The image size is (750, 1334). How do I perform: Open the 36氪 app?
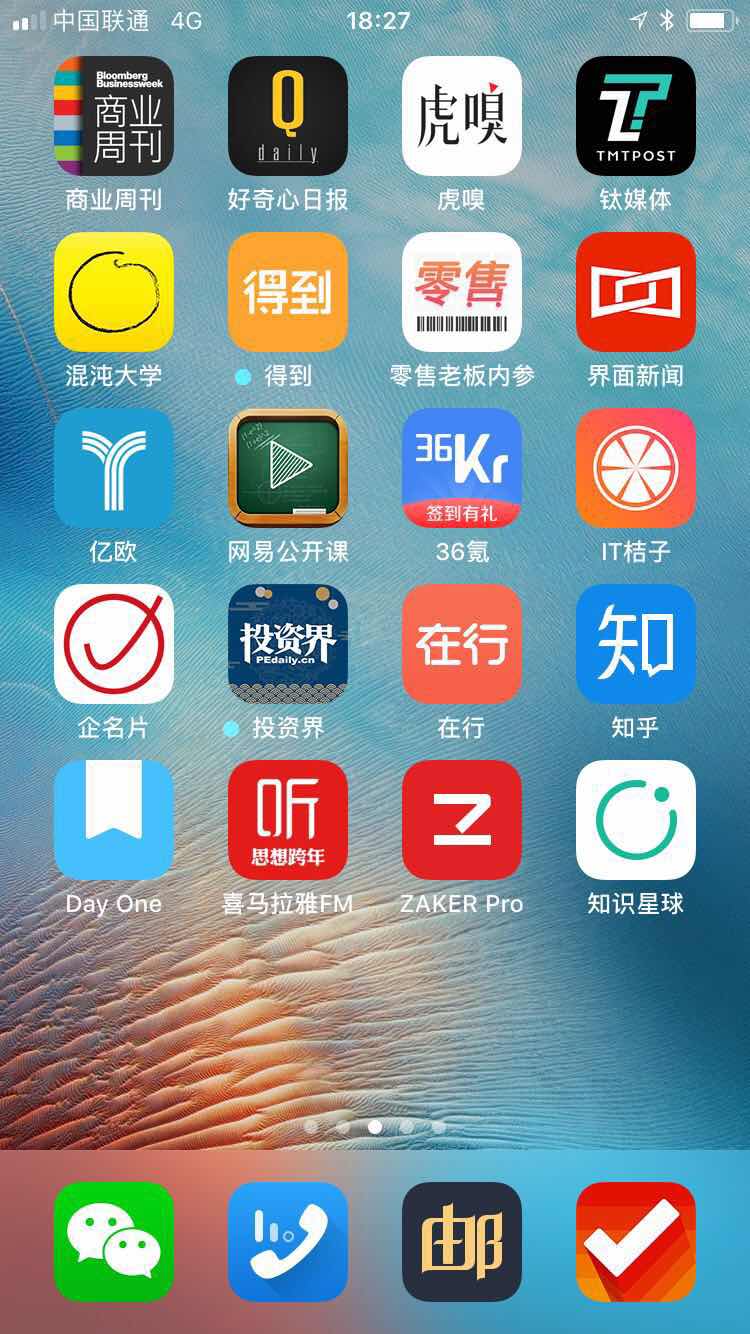coord(461,468)
